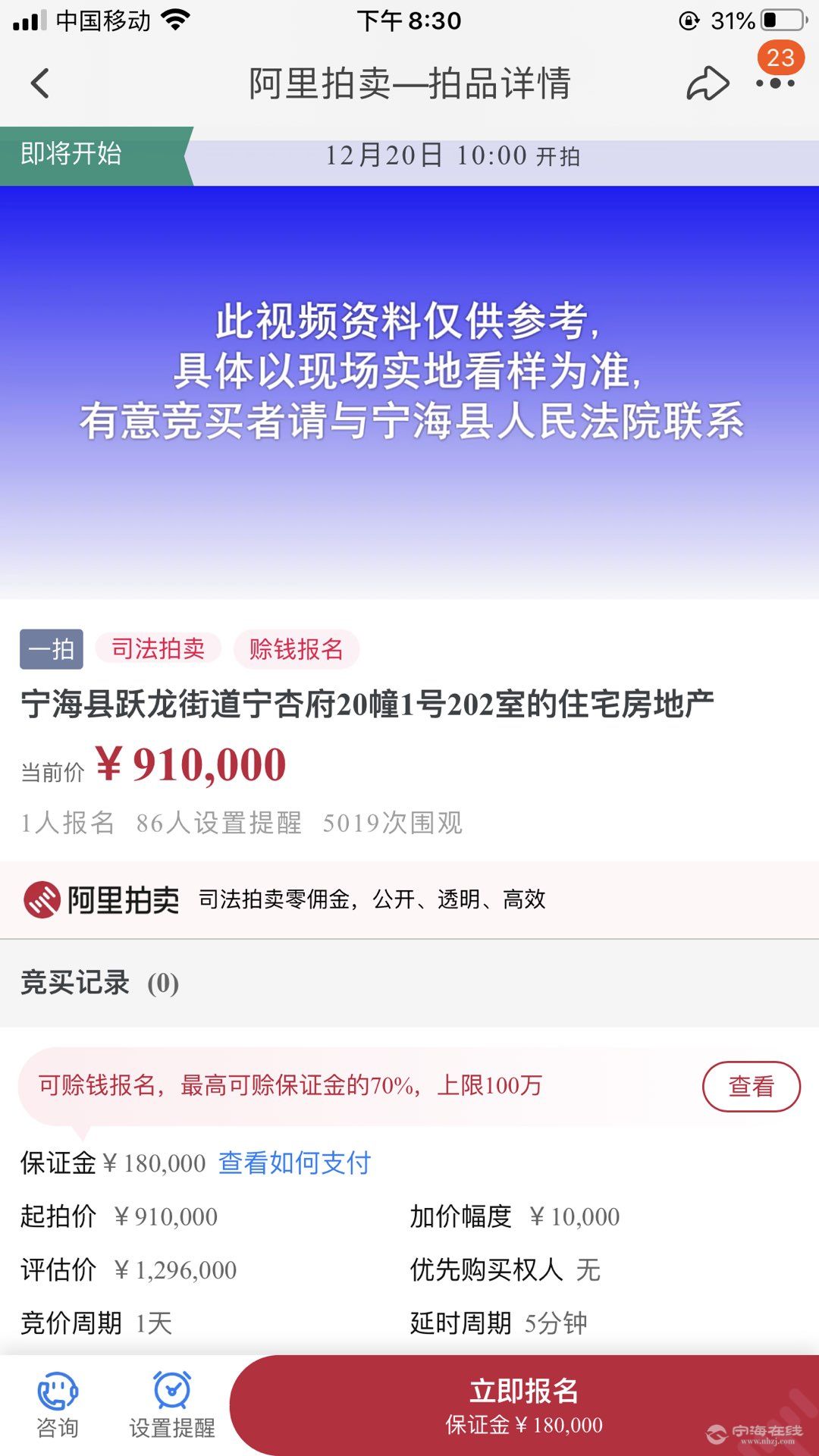The image size is (819, 1456).
Task: Open the 查看如何支付 deposit link
Action: tap(294, 1163)
